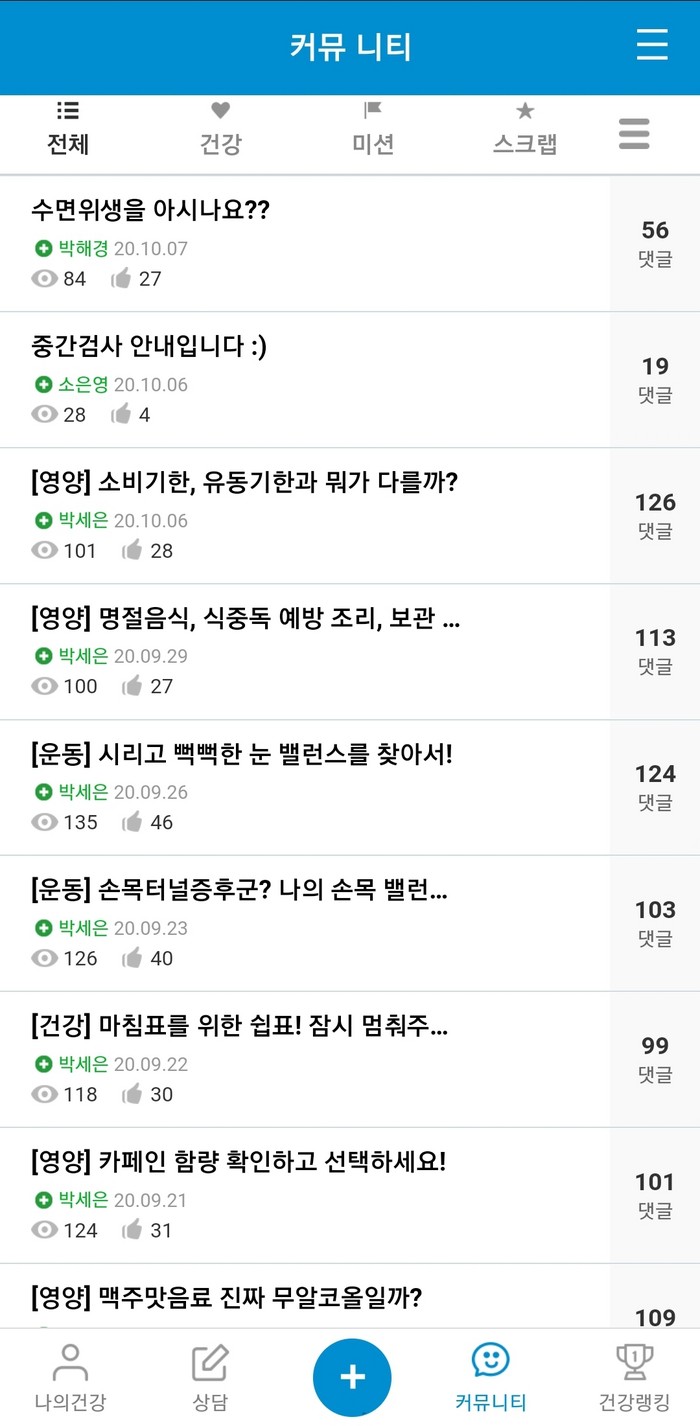The image size is (700, 1426).
Task: Open the 소비기한, 유동기한 nutrition post
Action: (x=244, y=482)
